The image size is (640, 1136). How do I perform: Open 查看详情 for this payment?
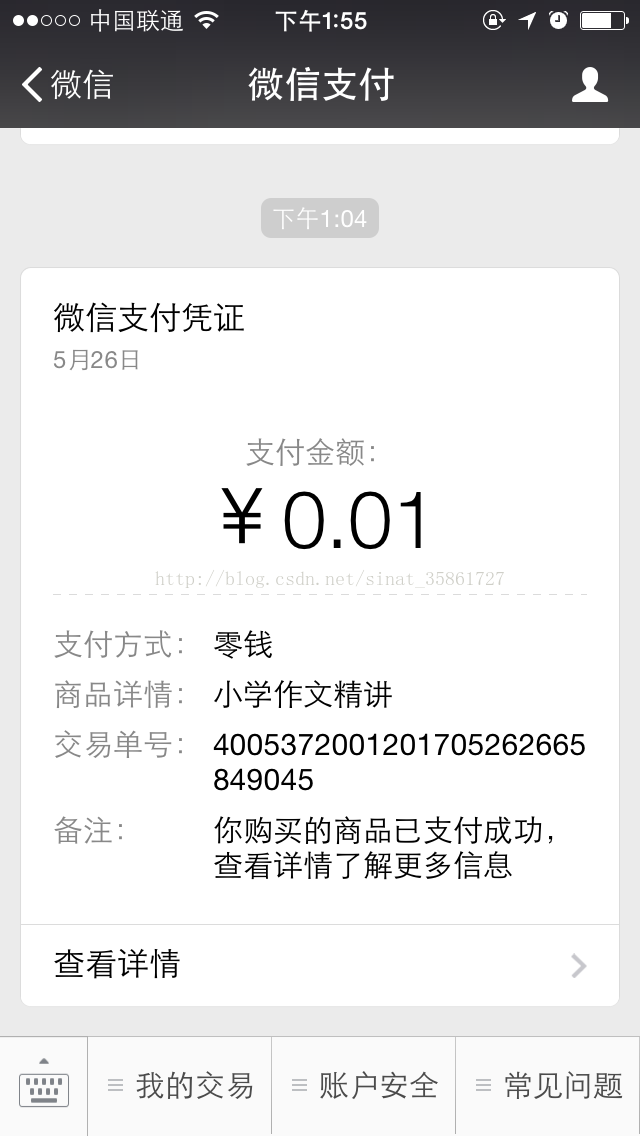pos(320,965)
